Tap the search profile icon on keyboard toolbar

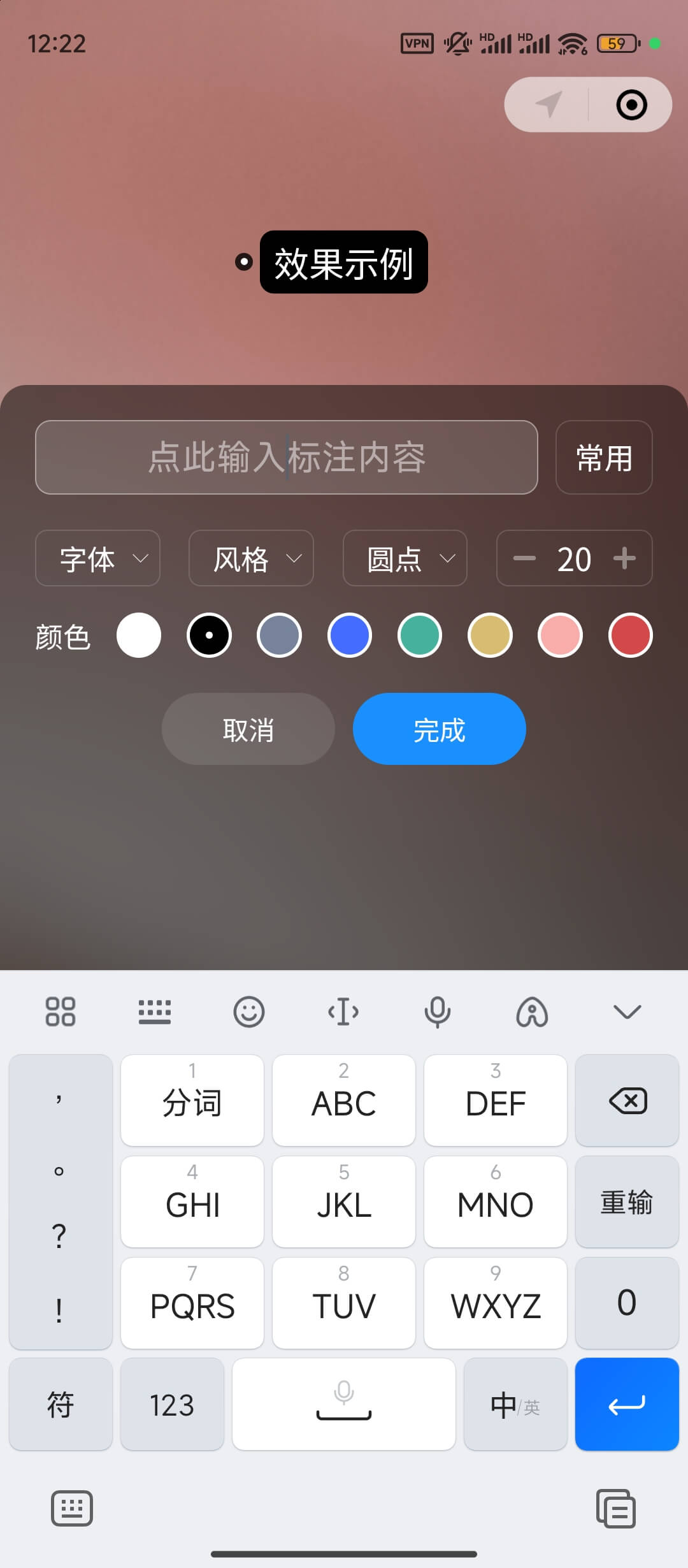(533, 1012)
